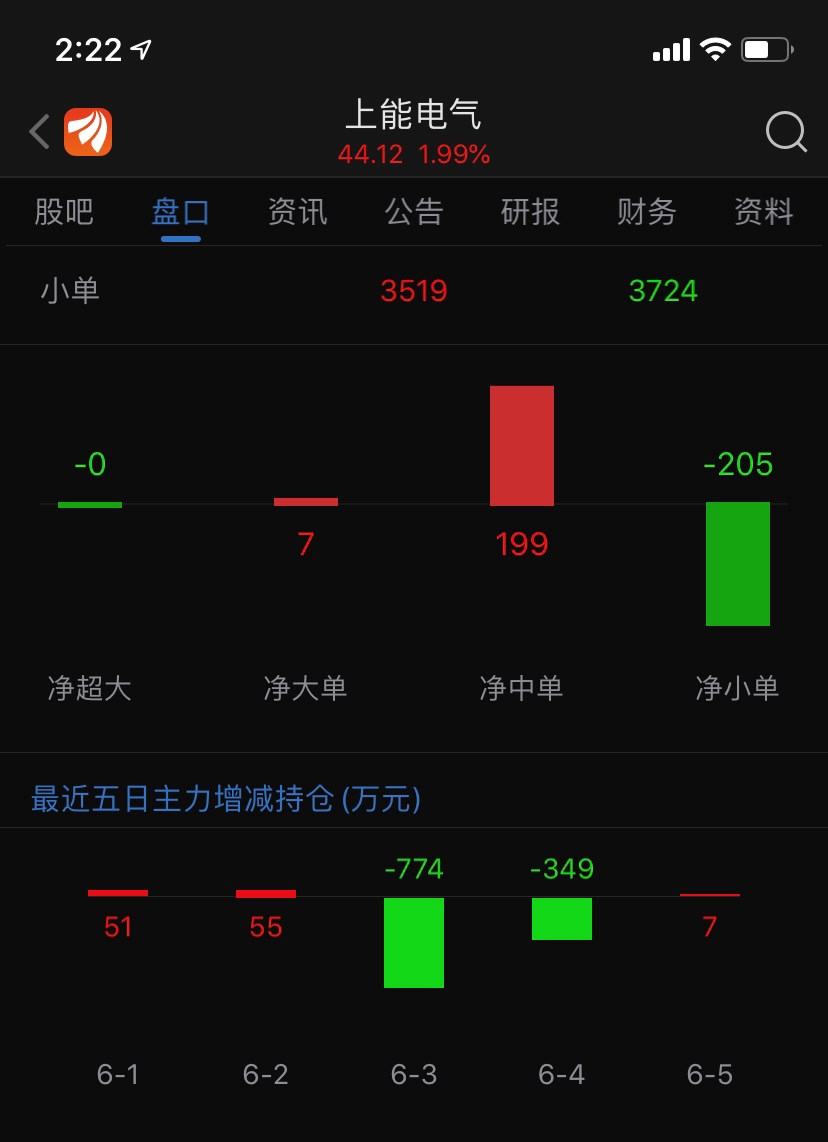Viewport: 828px width, 1142px height.
Task: Select the 6-3 bar showing -774
Action: pos(413,943)
